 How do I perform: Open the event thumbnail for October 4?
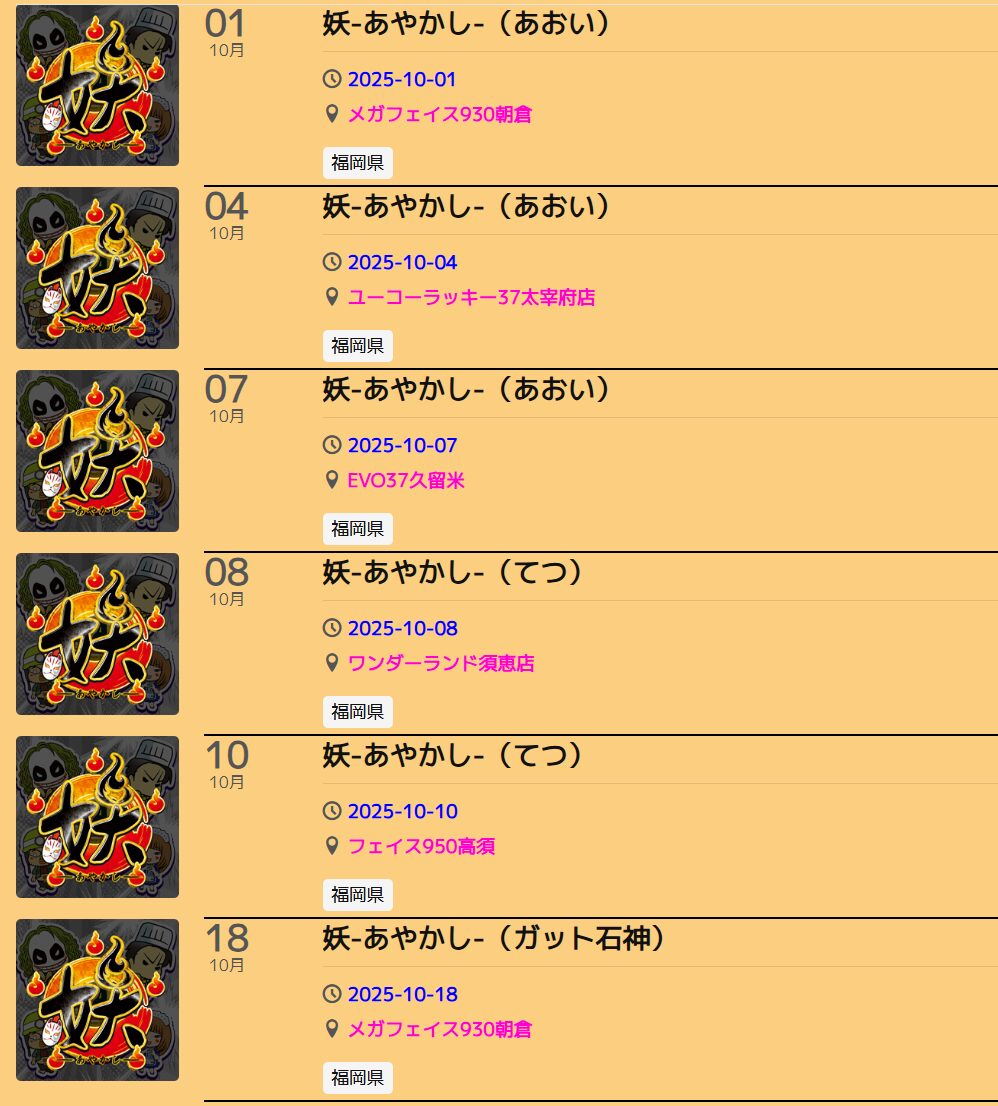(x=97, y=268)
